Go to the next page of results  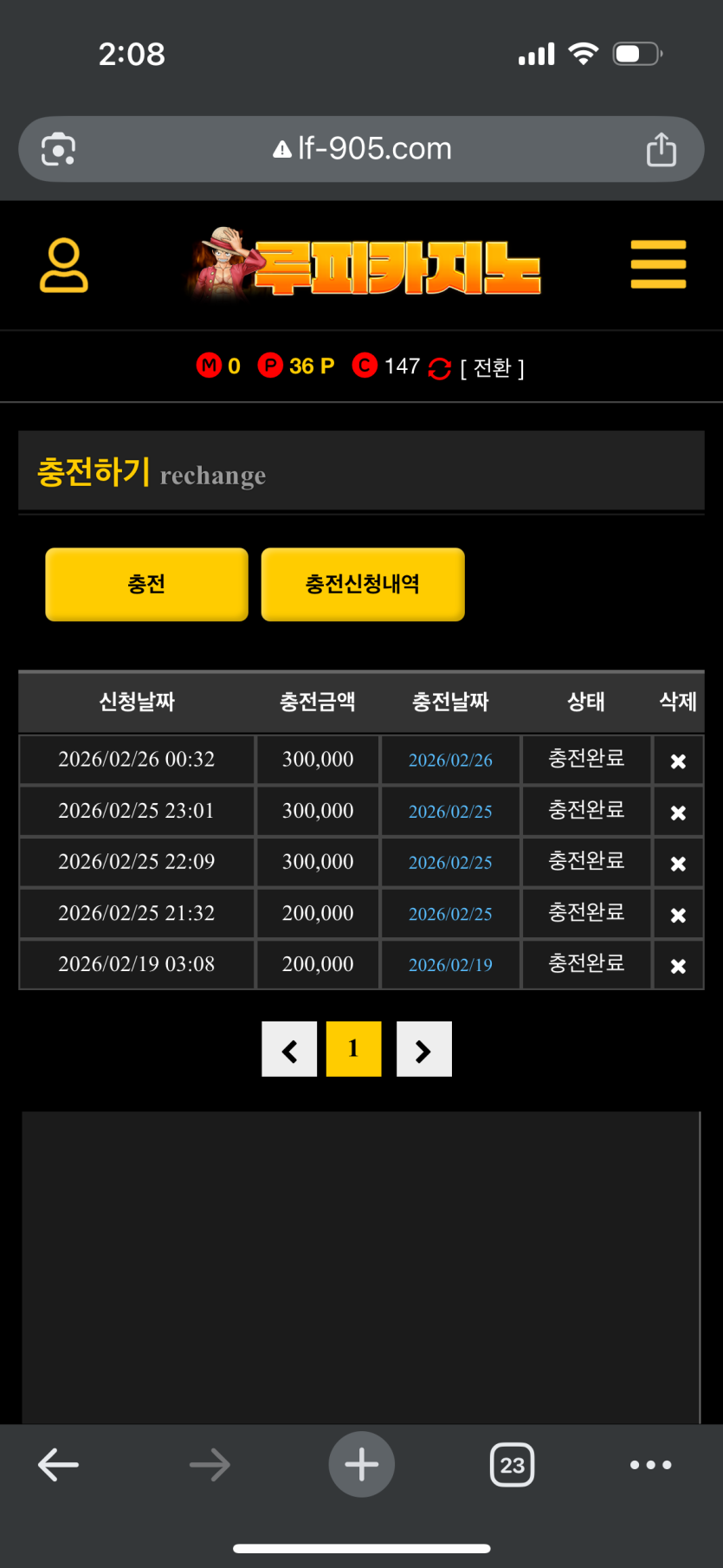click(x=423, y=1049)
